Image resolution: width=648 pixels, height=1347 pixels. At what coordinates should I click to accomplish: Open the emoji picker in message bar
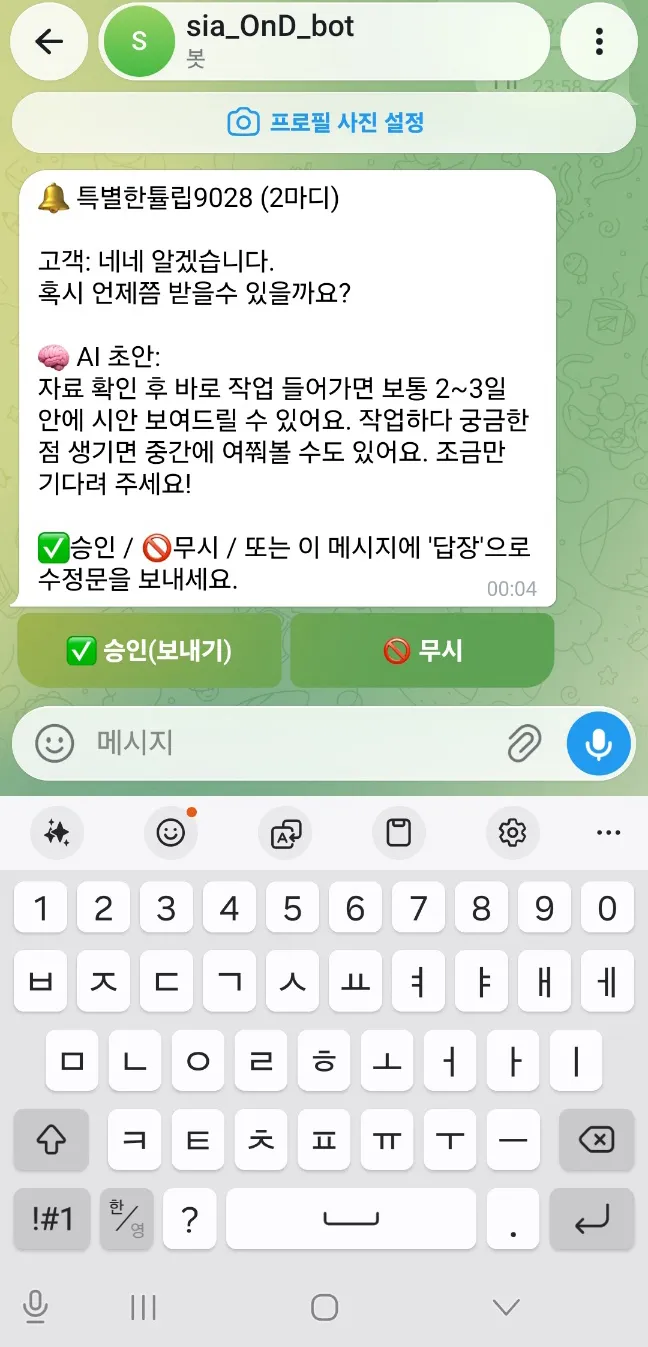click(55, 743)
